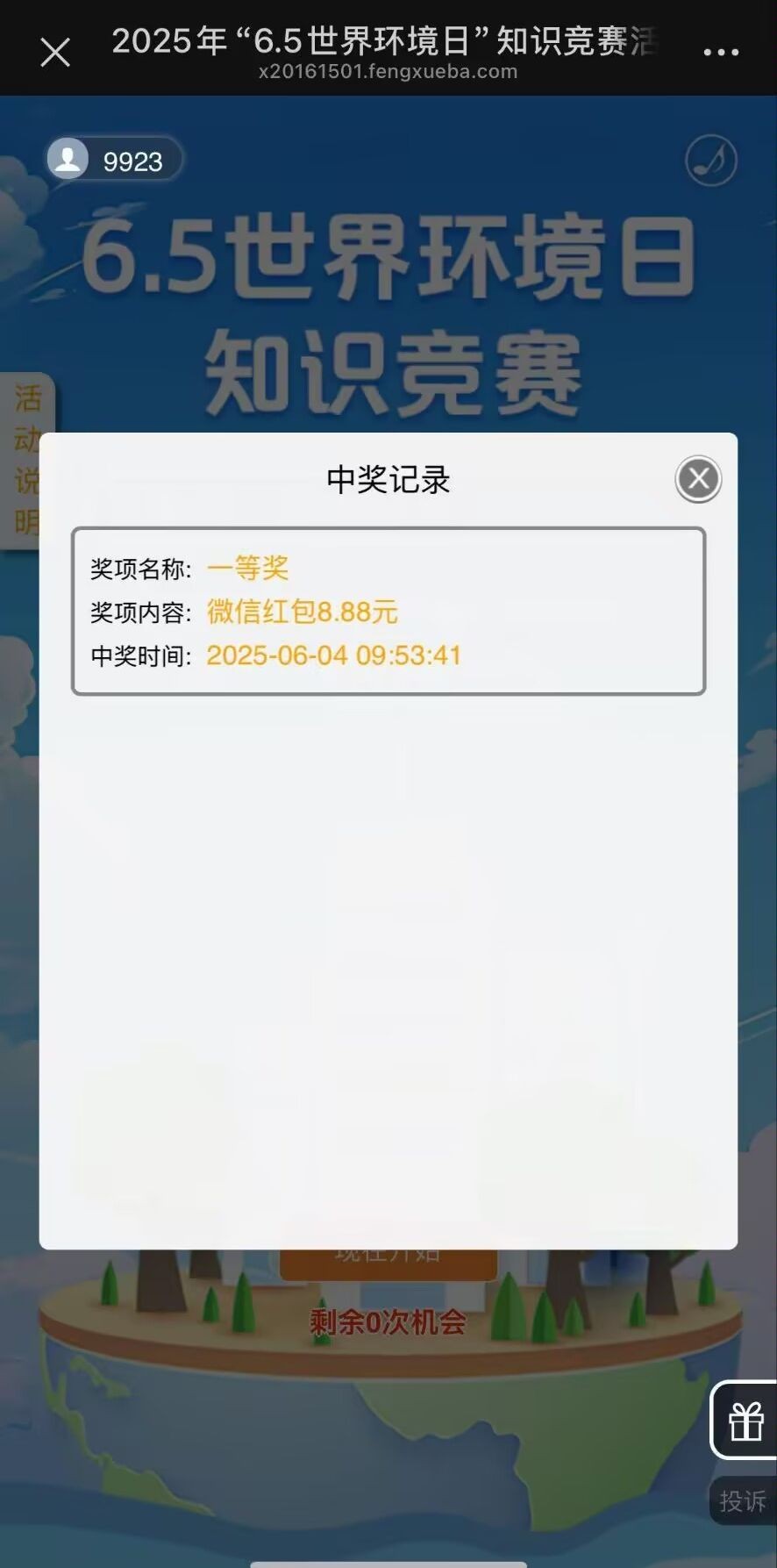Image resolution: width=777 pixels, height=1568 pixels.
Task: Dismiss the 中奖记录 dialog
Action: tap(698, 479)
